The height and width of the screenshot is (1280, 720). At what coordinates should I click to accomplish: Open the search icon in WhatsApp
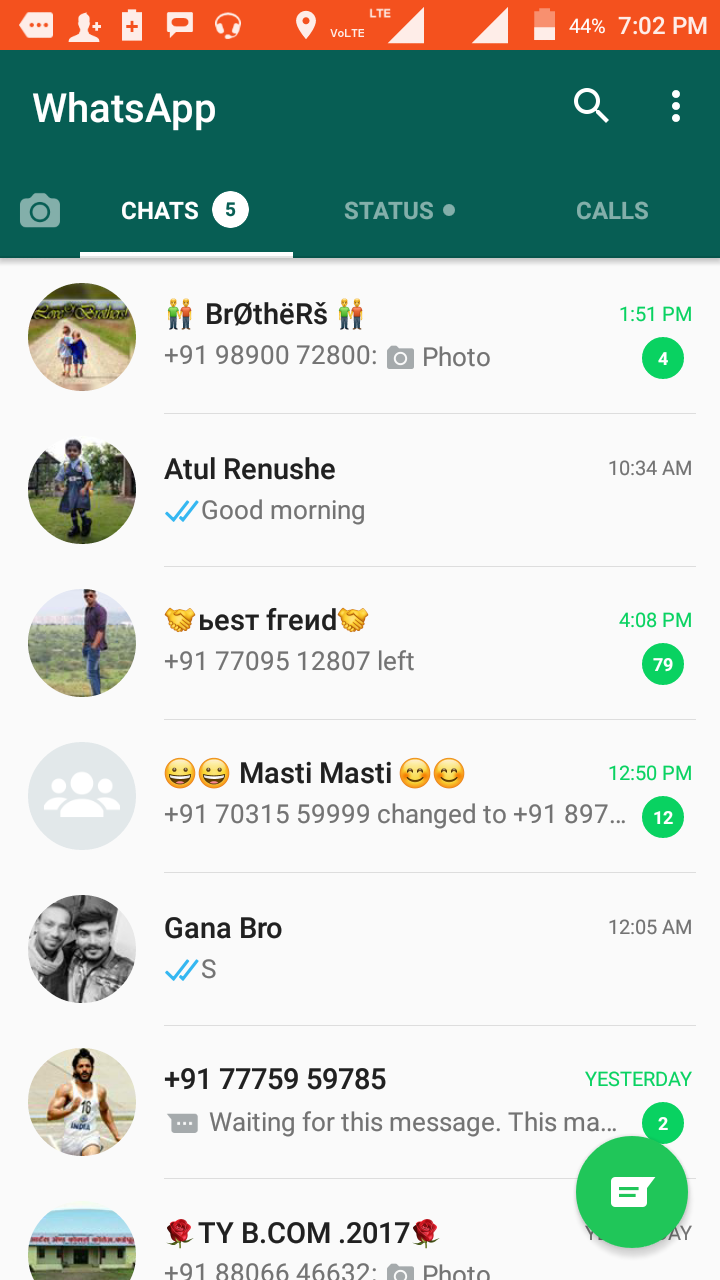tap(590, 105)
